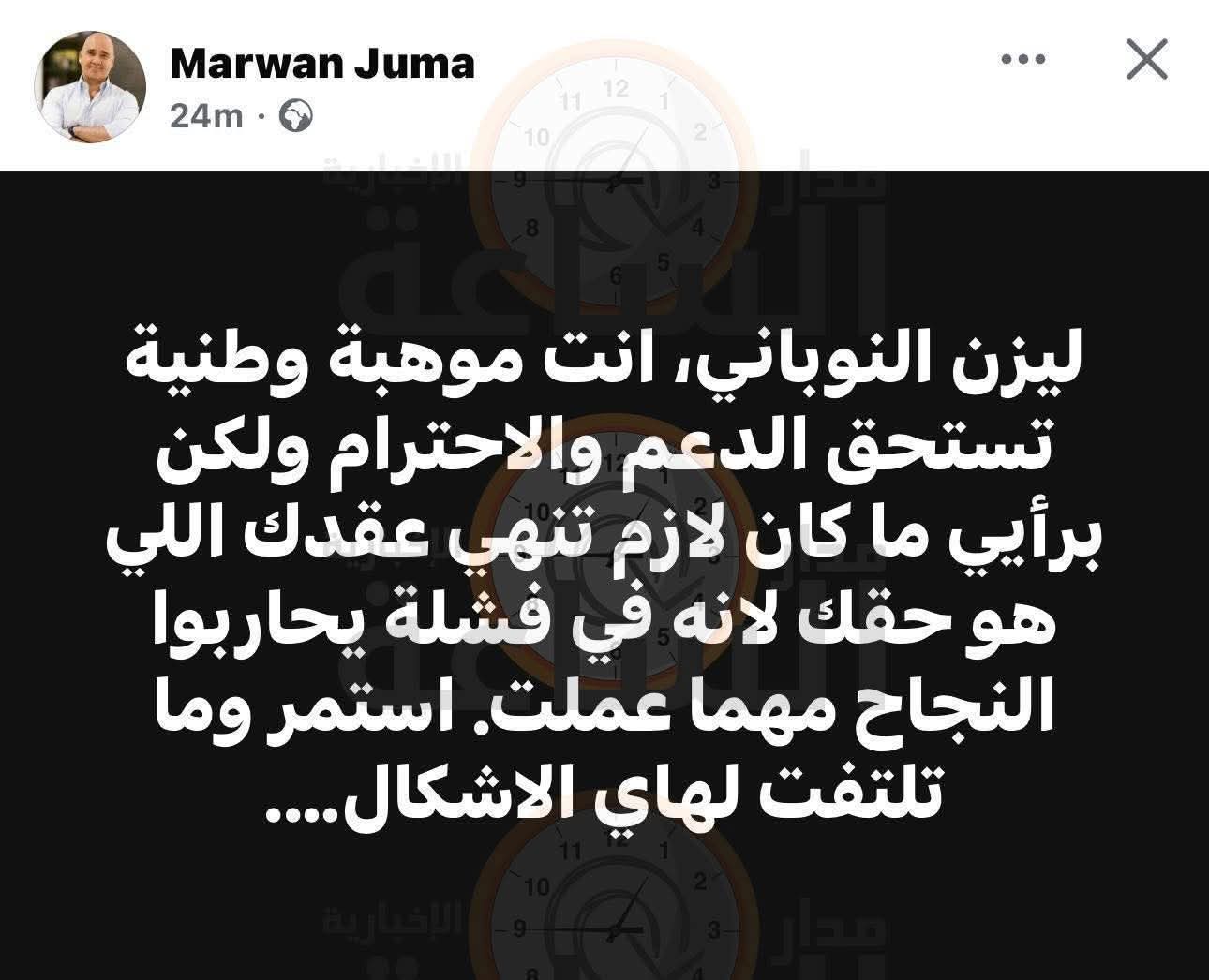Open the post options three-dot menu
The width and height of the screenshot is (1209, 980).
tap(1022, 60)
